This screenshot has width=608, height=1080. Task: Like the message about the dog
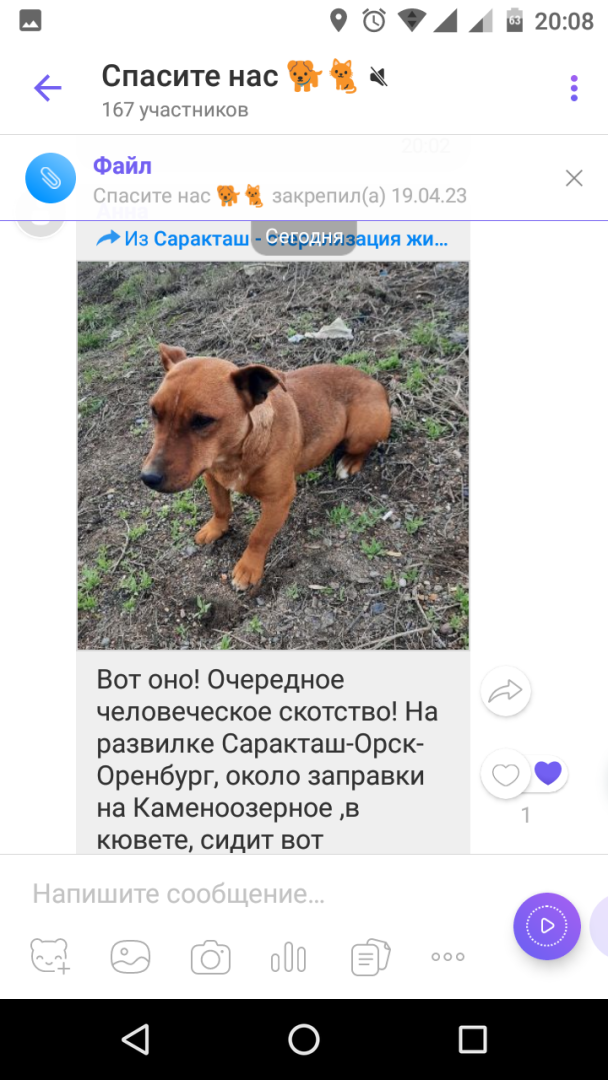[x=506, y=774]
